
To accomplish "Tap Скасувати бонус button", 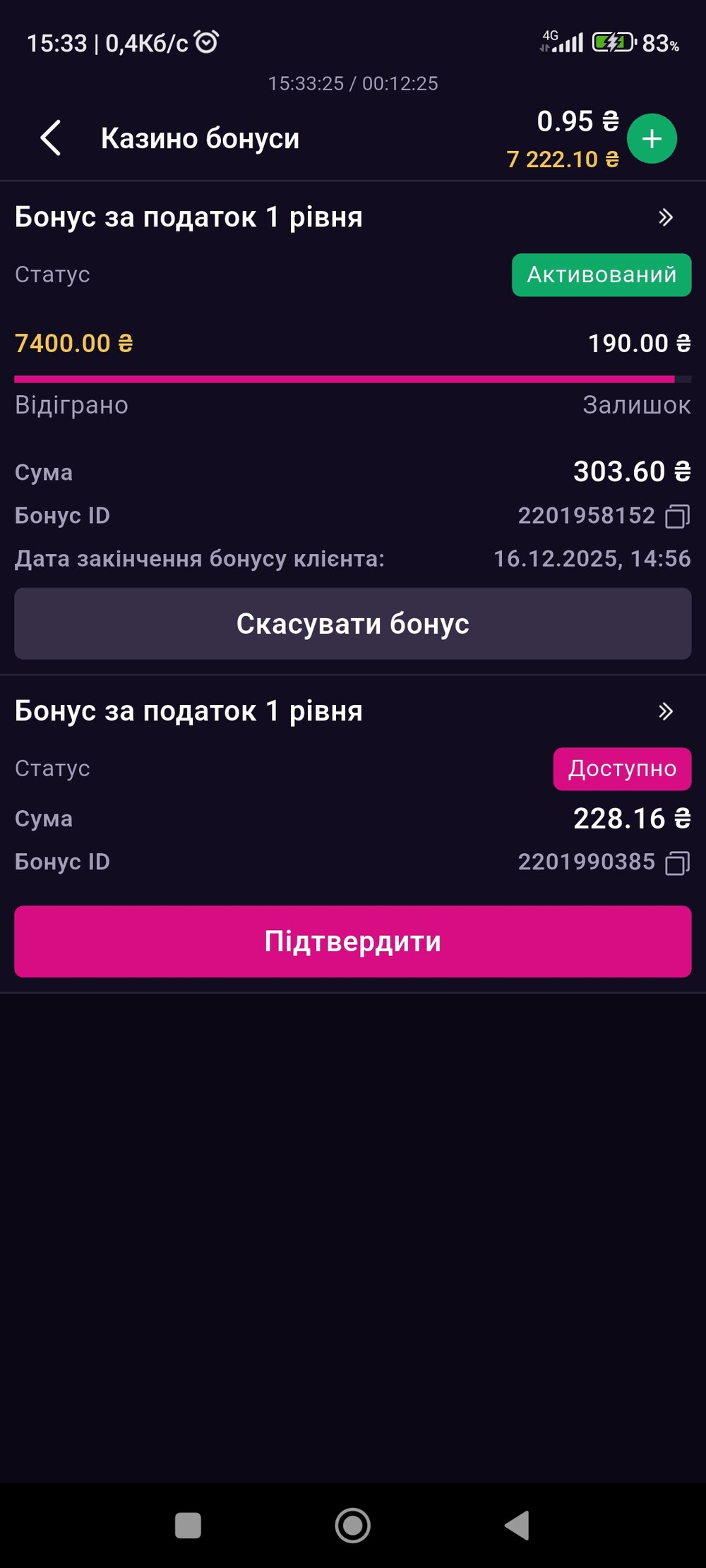I will [x=353, y=624].
